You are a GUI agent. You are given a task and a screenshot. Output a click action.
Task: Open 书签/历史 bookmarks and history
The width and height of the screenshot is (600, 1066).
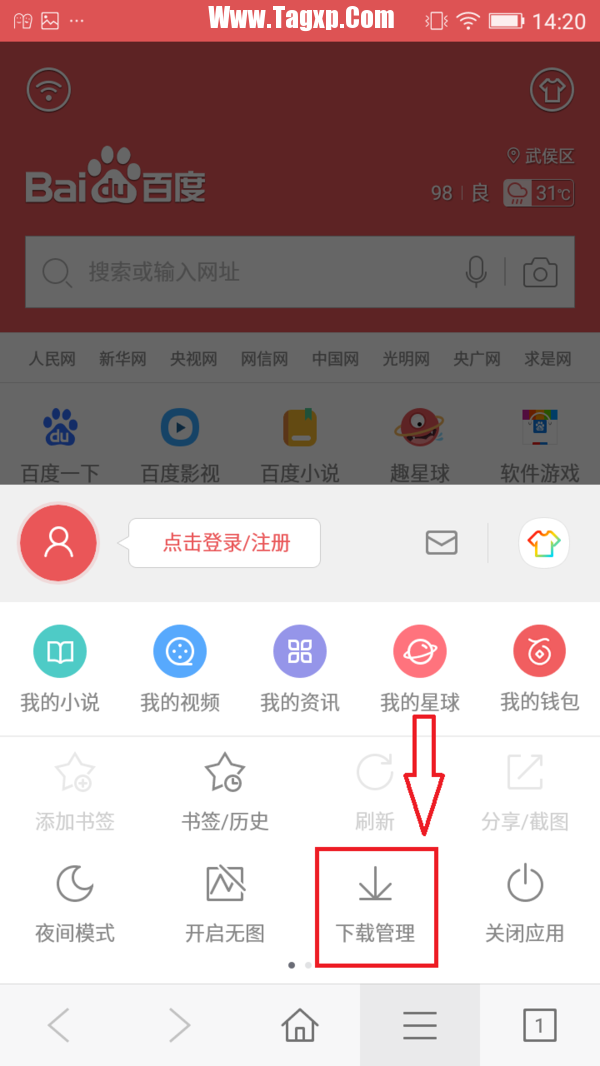click(x=225, y=790)
